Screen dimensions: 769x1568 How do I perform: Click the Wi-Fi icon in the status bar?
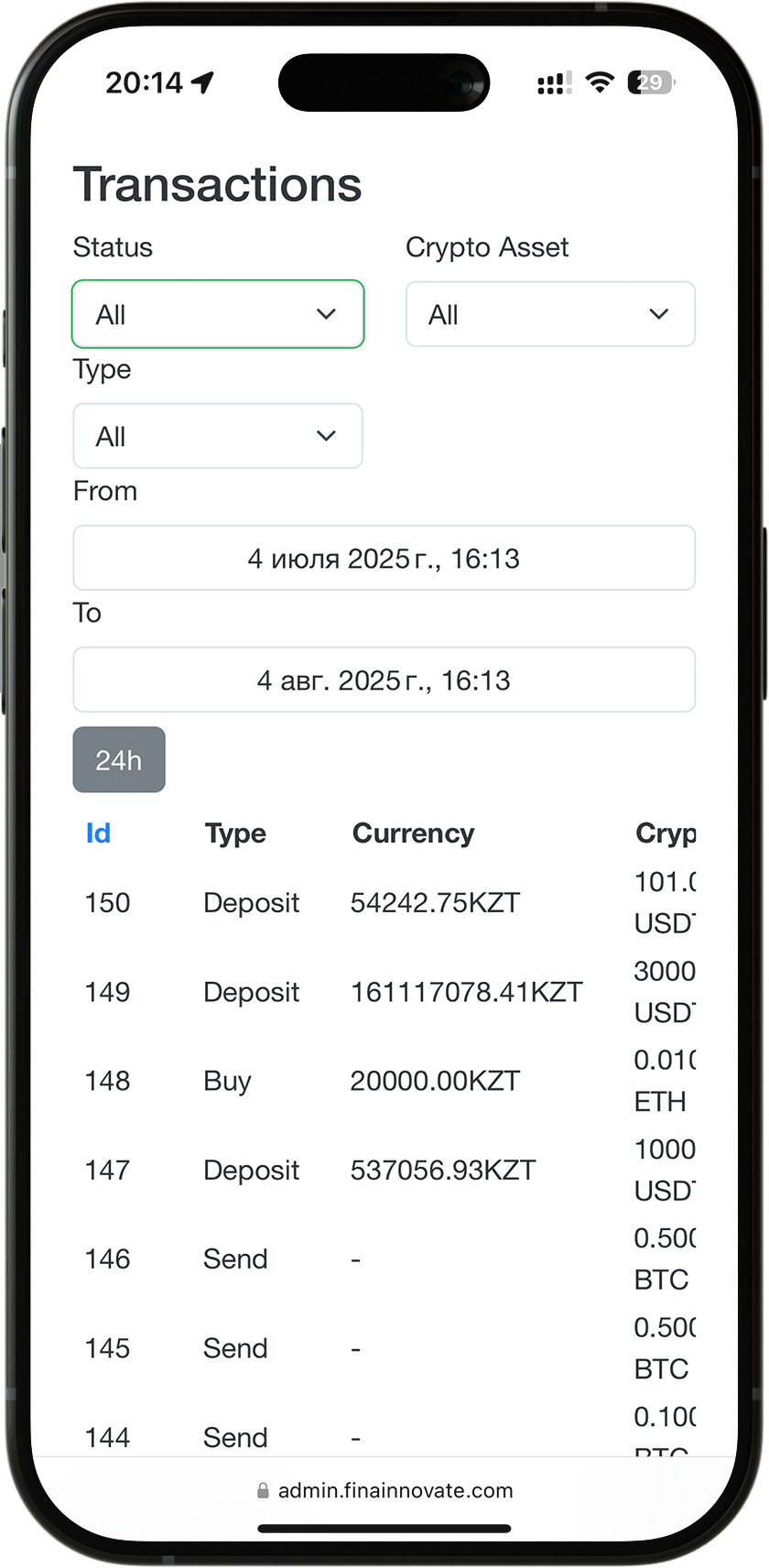tap(600, 82)
